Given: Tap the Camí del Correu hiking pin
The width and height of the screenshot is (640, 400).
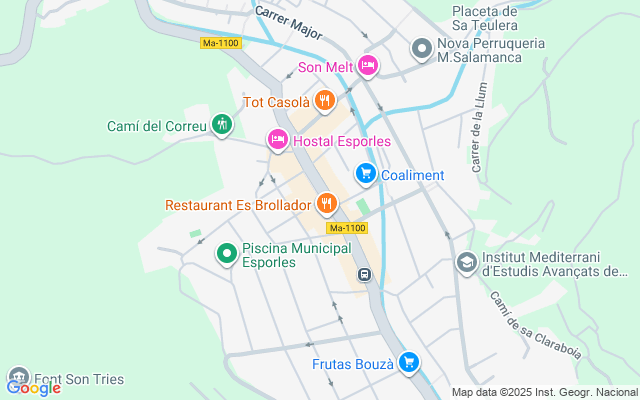Looking at the screenshot, I should pyautogui.click(x=222, y=124).
